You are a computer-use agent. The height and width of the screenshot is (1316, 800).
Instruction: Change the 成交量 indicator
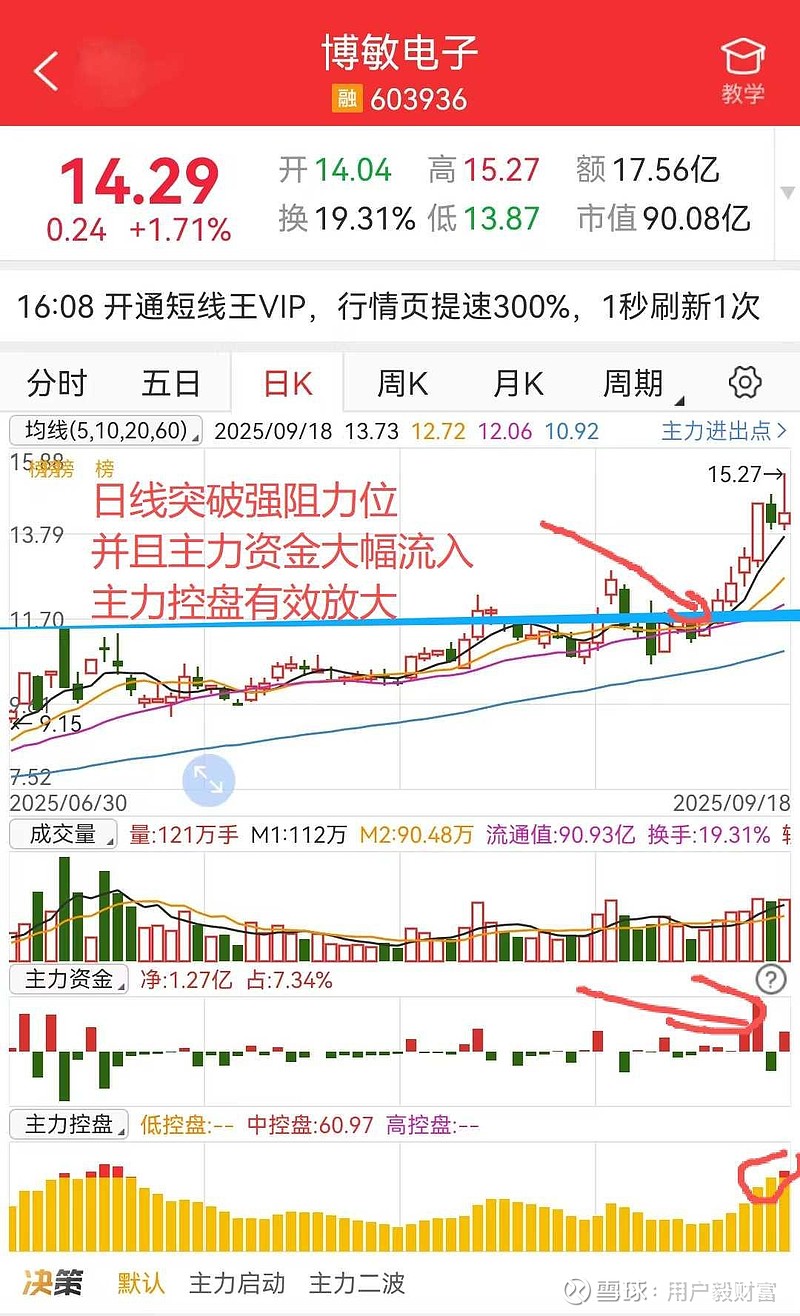pos(63,834)
